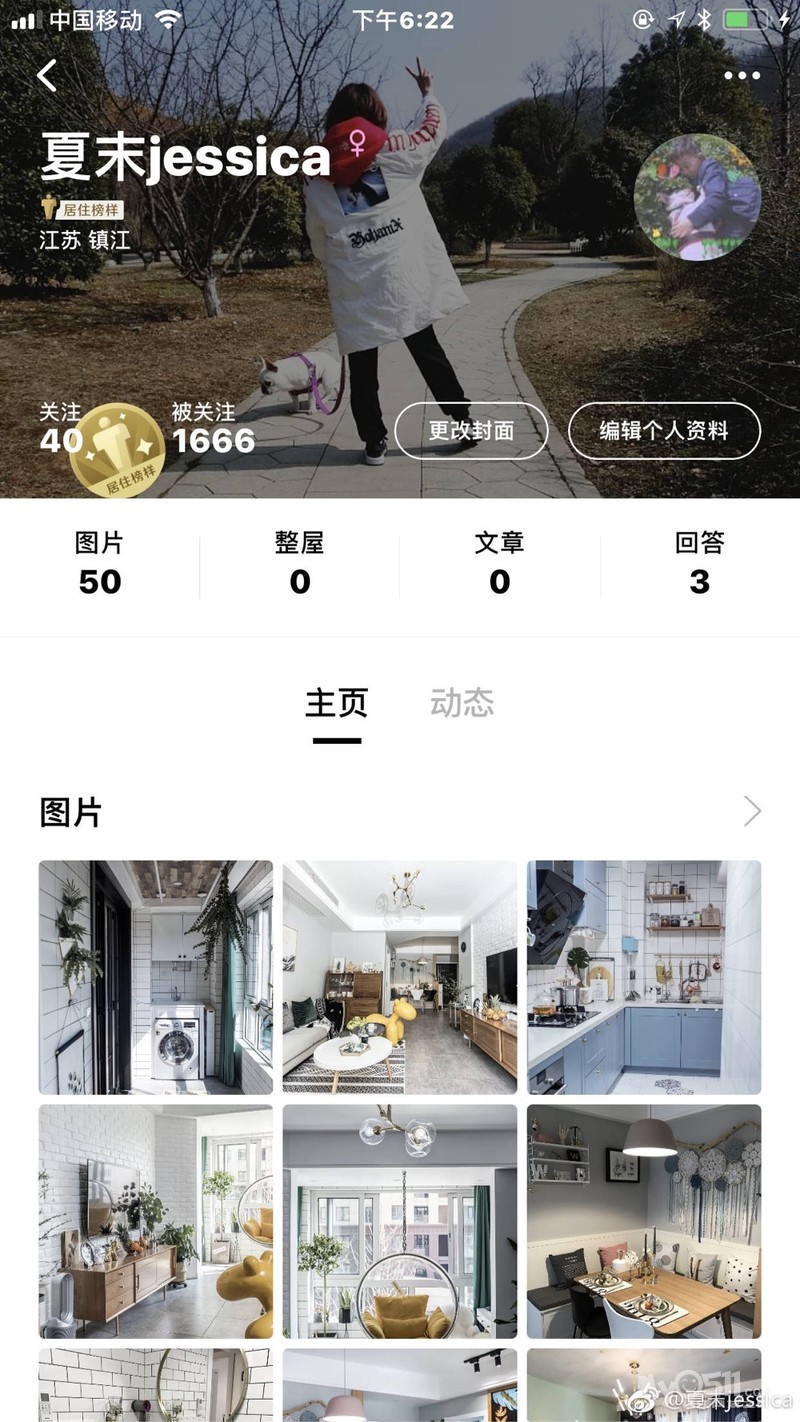This screenshot has height=1422, width=800.
Task: Open the dining nook photo
Action: pos(644,1221)
